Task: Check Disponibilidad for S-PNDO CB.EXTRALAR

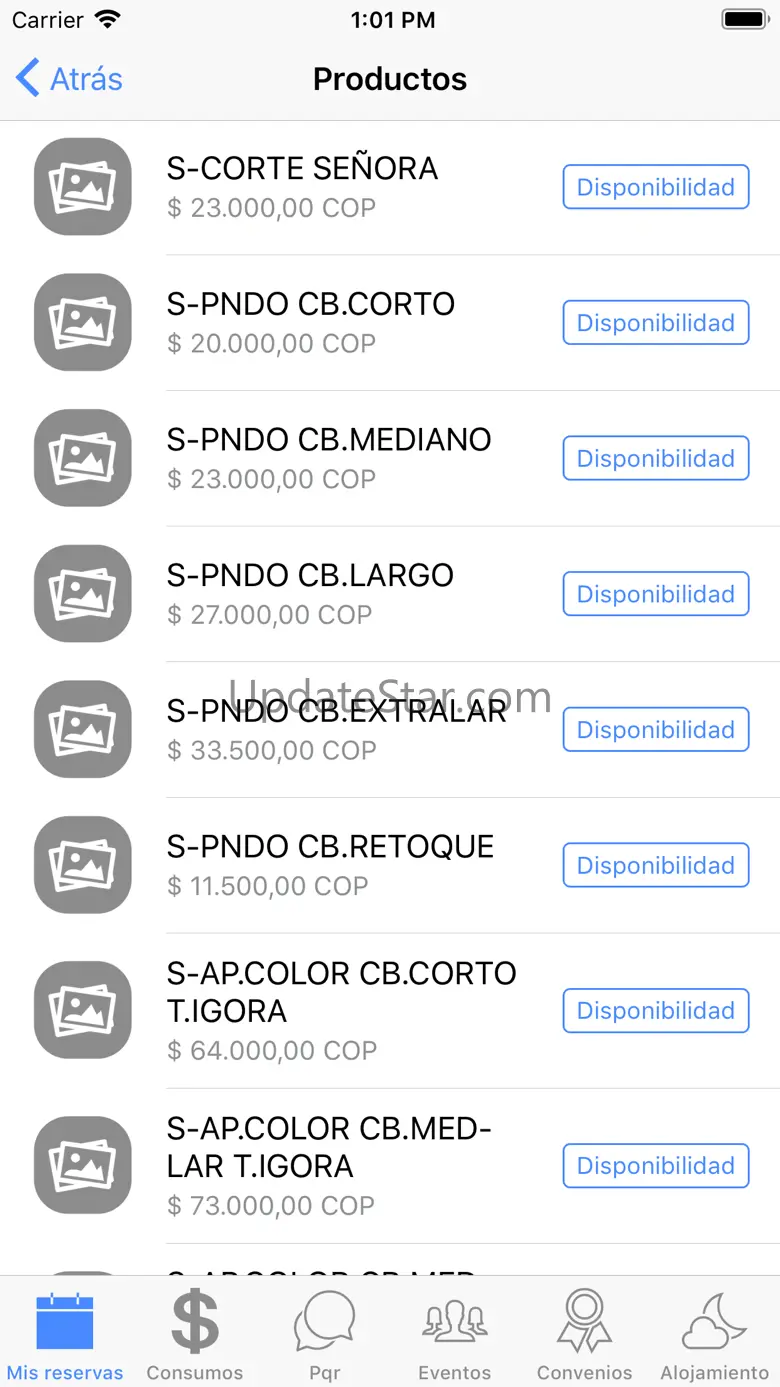Action: 655,730
